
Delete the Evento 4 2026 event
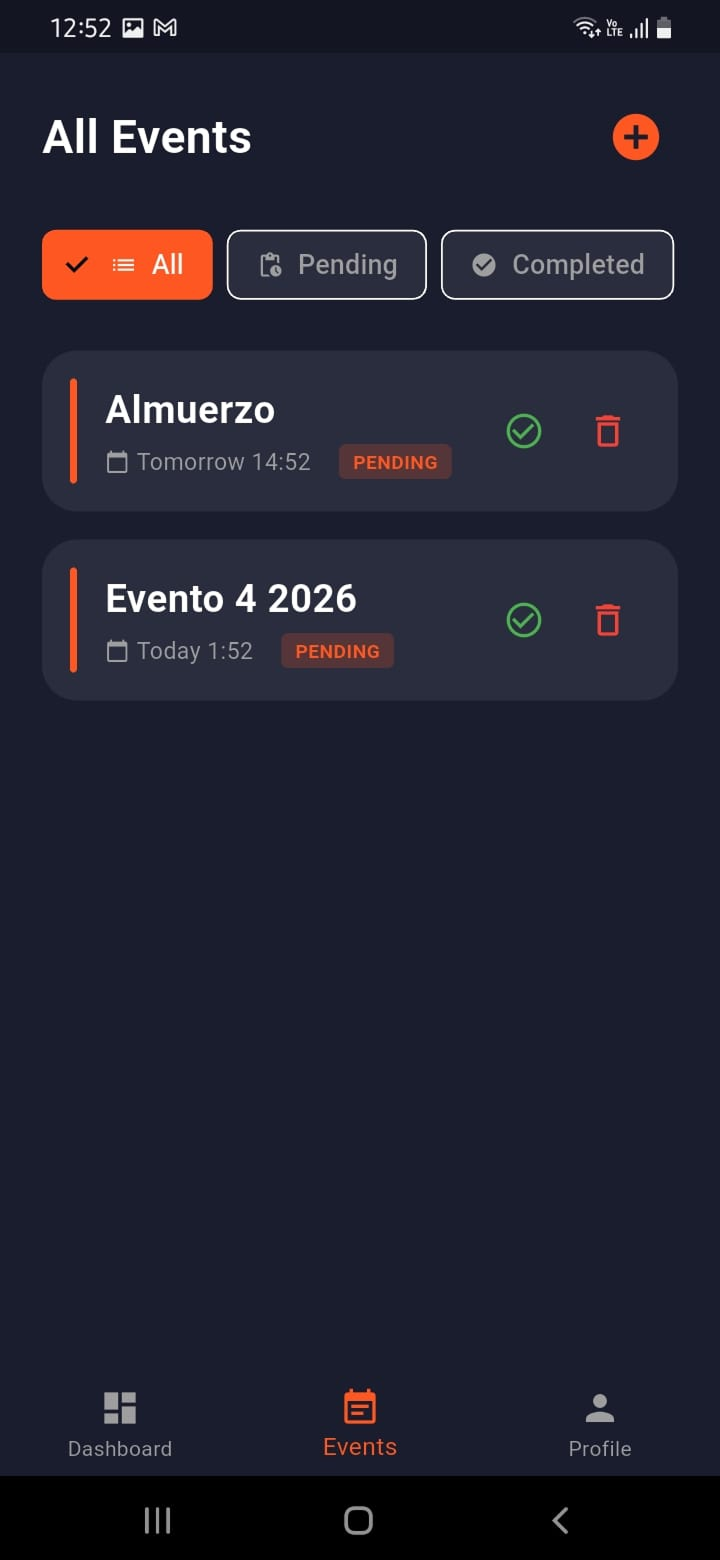[x=608, y=620]
